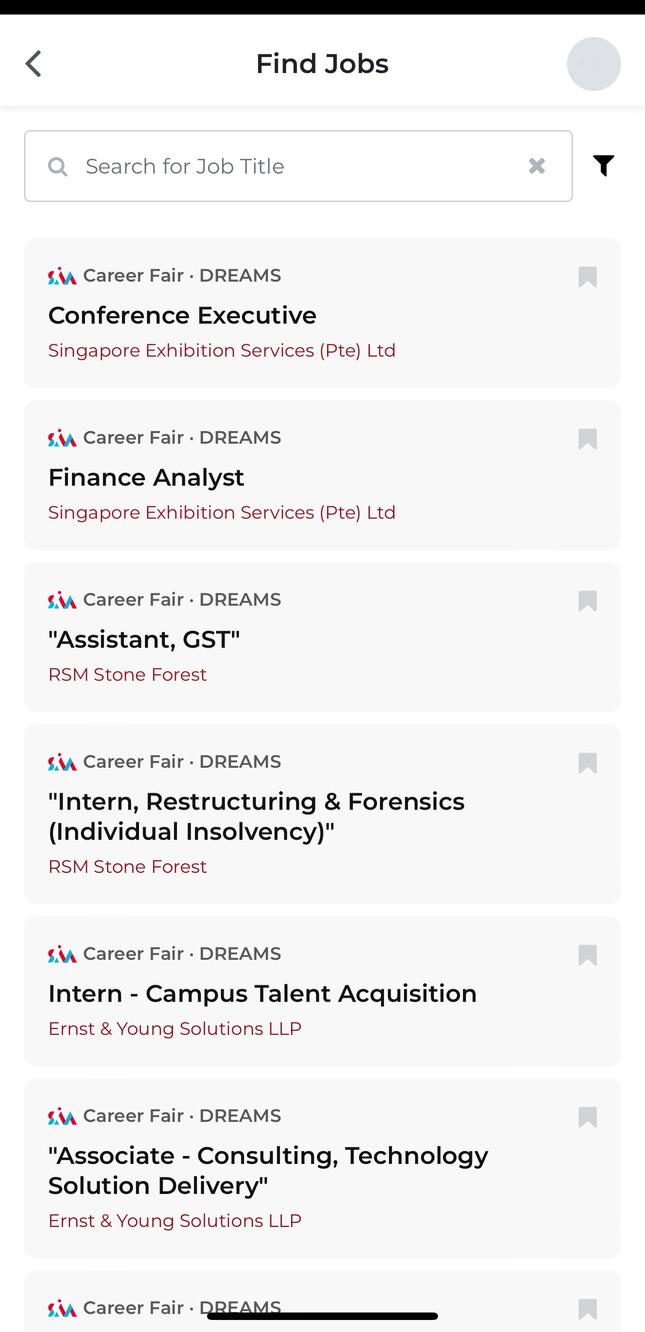Open the job filter options
The width and height of the screenshot is (645, 1332).
[x=603, y=166]
